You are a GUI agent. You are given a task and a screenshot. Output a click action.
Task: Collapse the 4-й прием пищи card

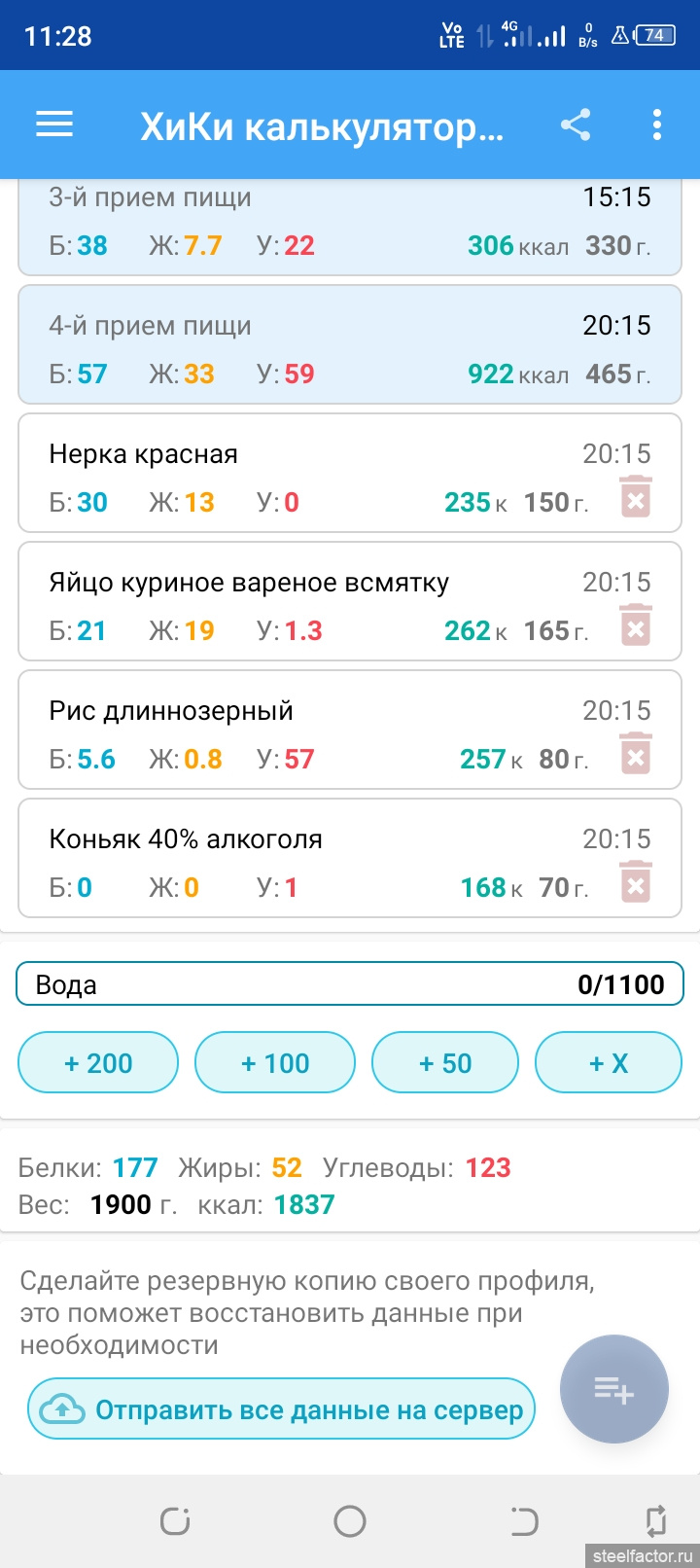tap(350, 345)
